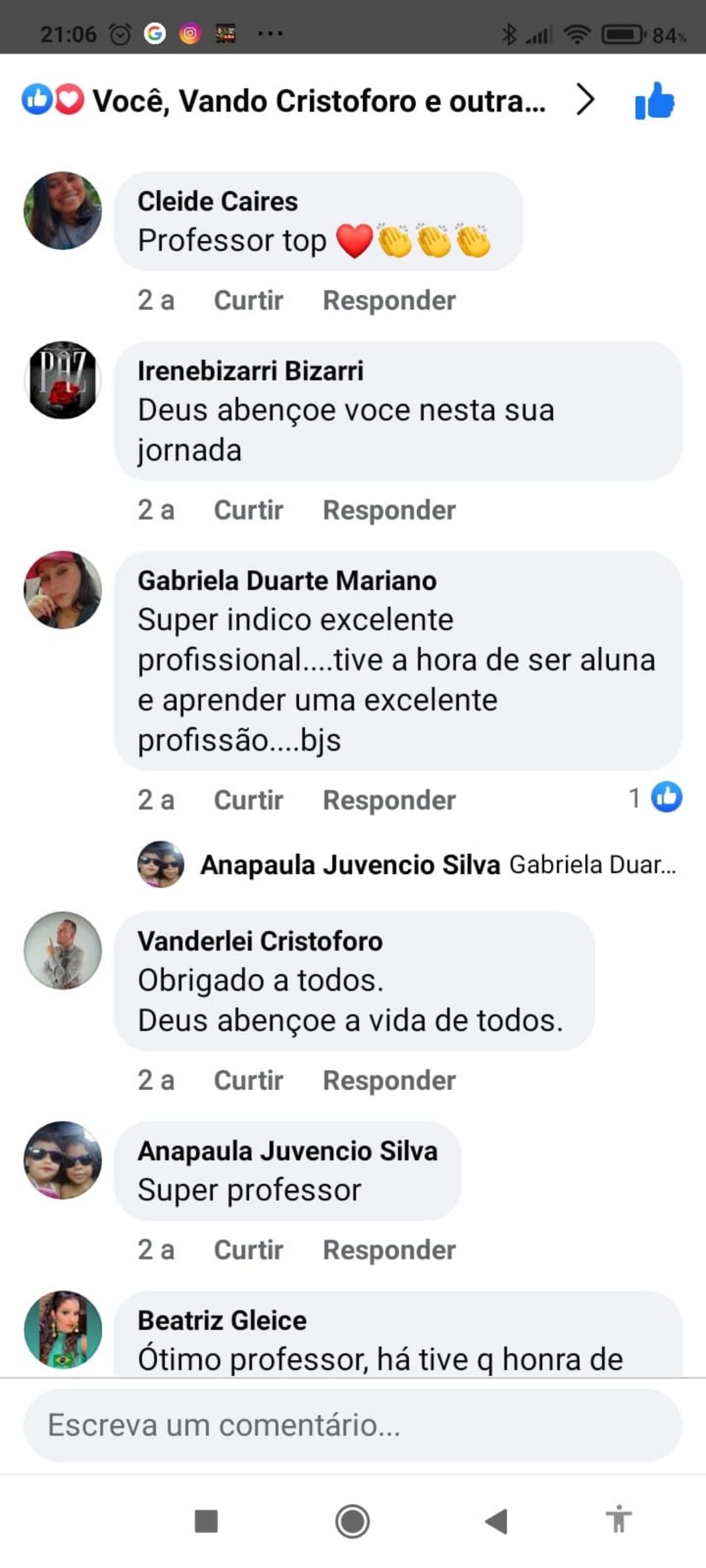
Task: Tap Curtir under Cleide Caires' comment
Action: [248, 301]
